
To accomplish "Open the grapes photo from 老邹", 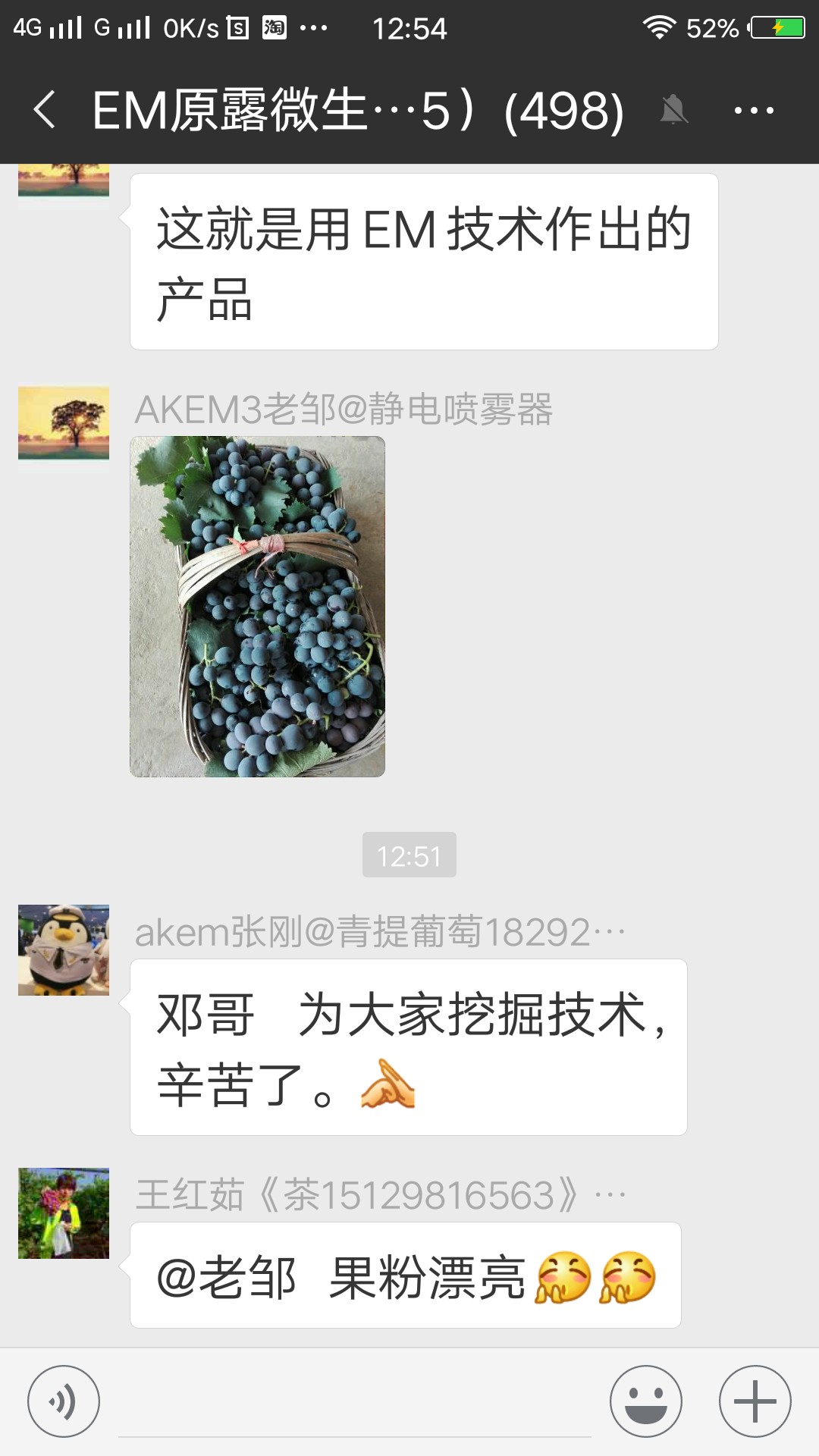I will (x=257, y=606).
